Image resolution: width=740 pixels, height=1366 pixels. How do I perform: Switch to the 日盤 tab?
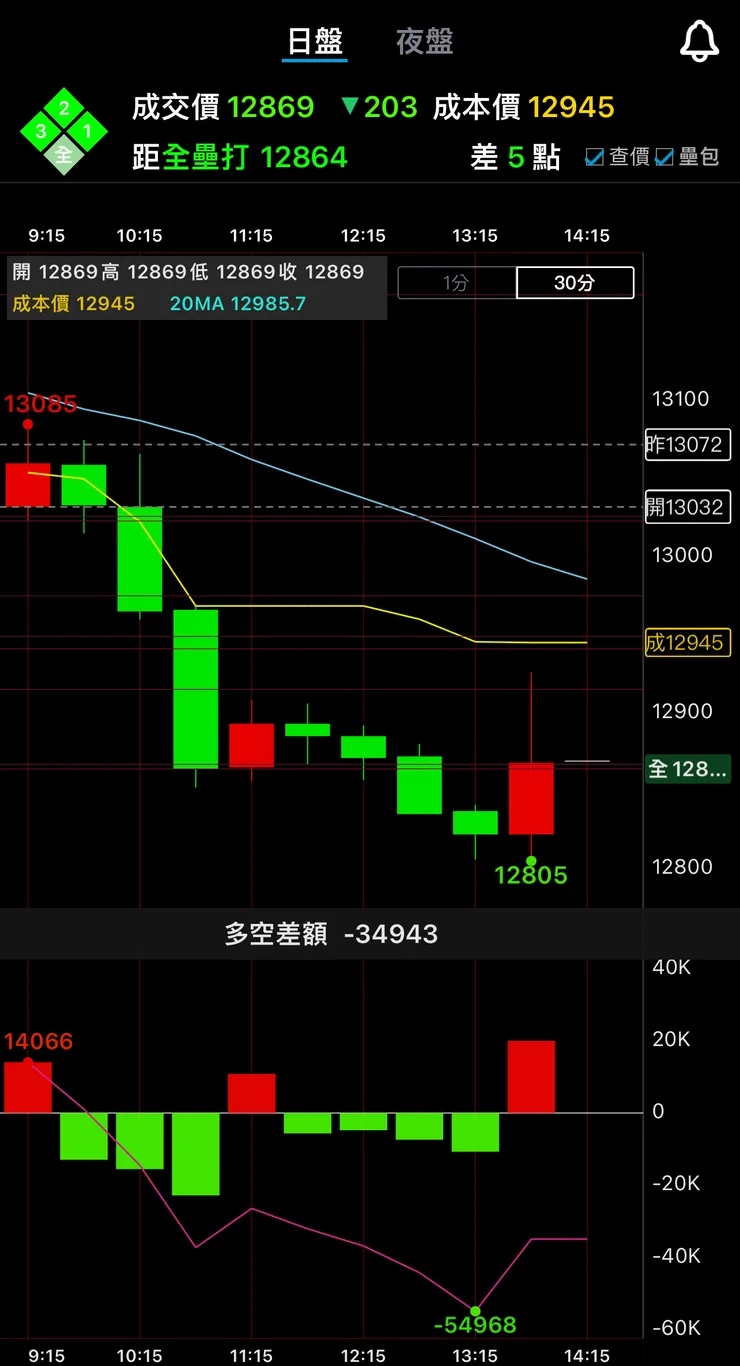coord(315,42)
